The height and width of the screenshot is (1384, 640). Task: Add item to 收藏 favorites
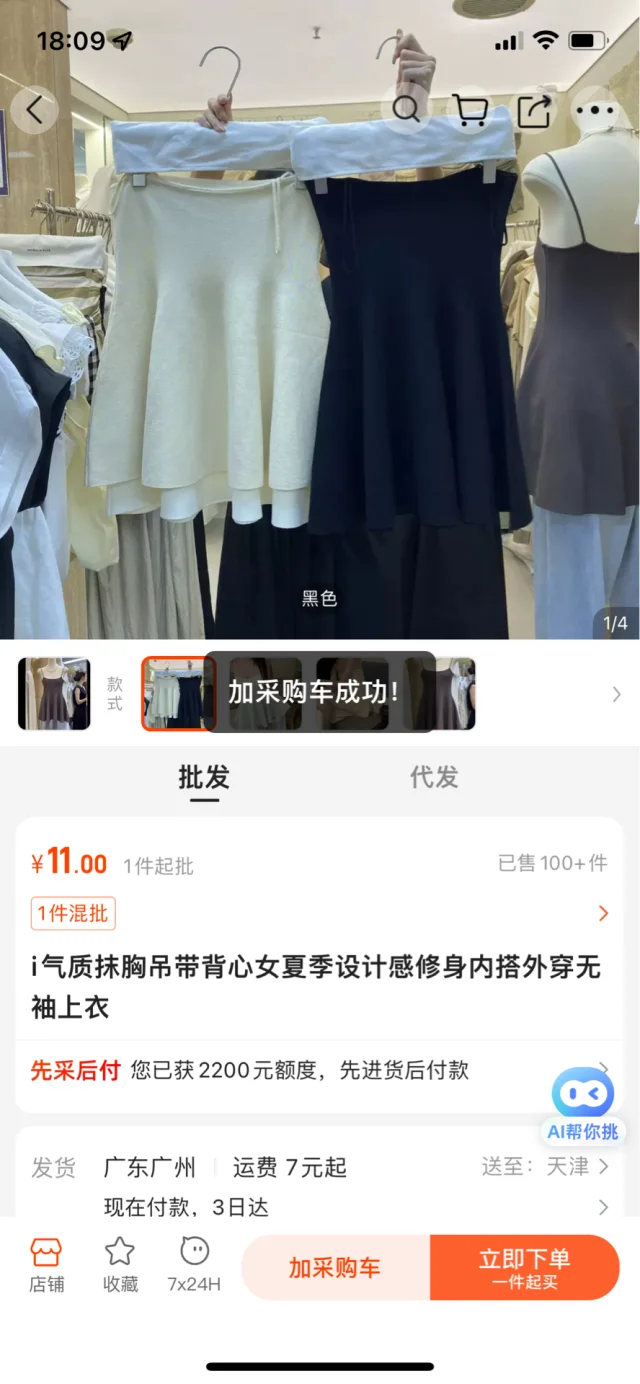point(120,1265)
